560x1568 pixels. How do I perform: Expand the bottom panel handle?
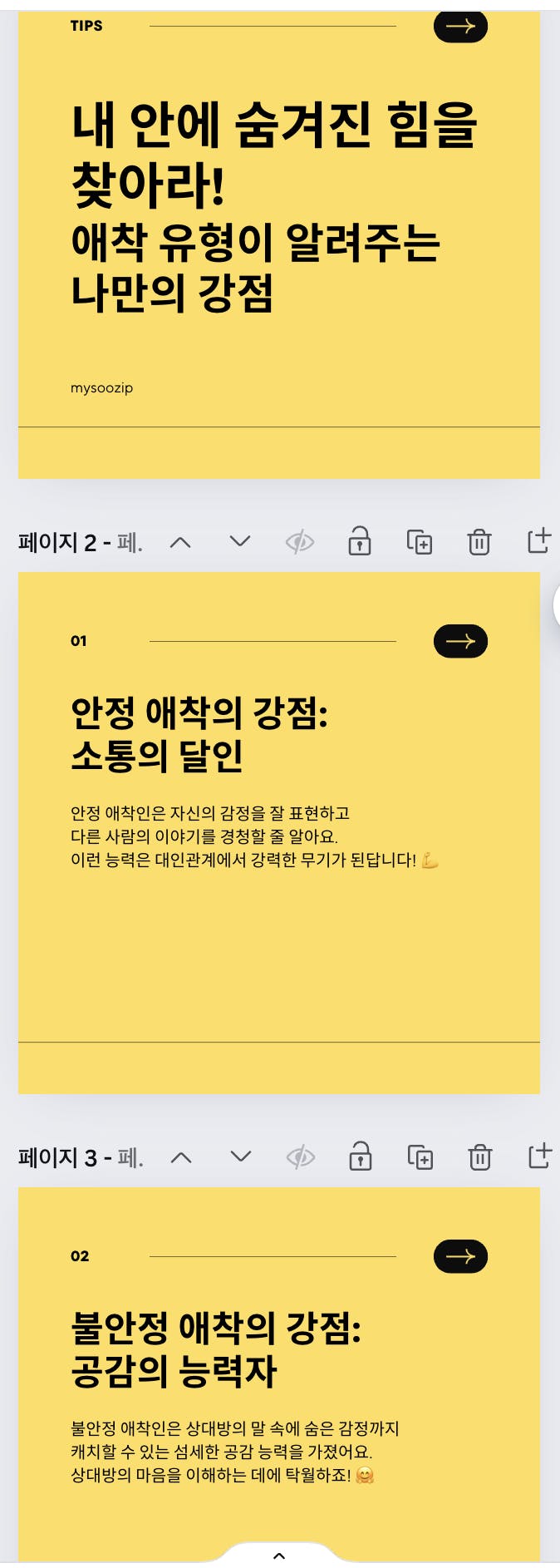pyautogui.click(x=279, y=1555)
